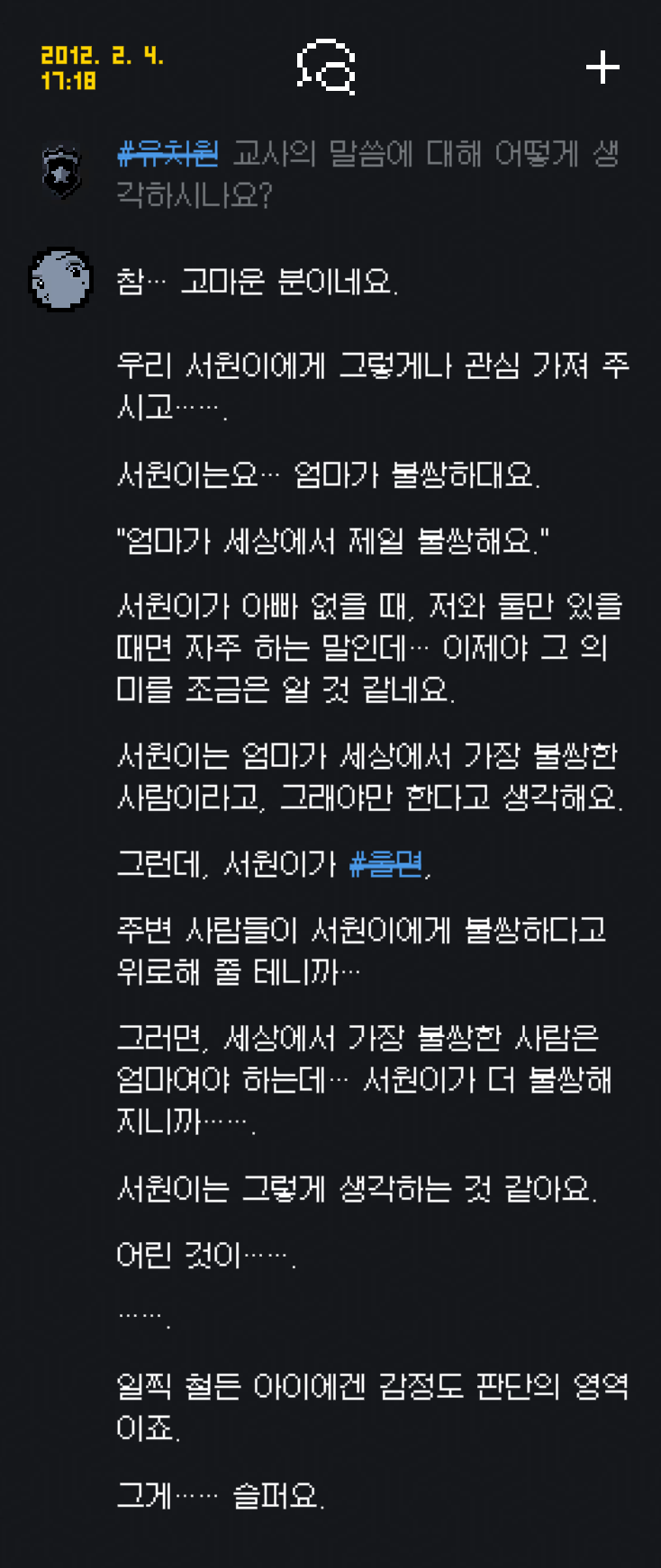Open the speech bubble search icon

326,68
